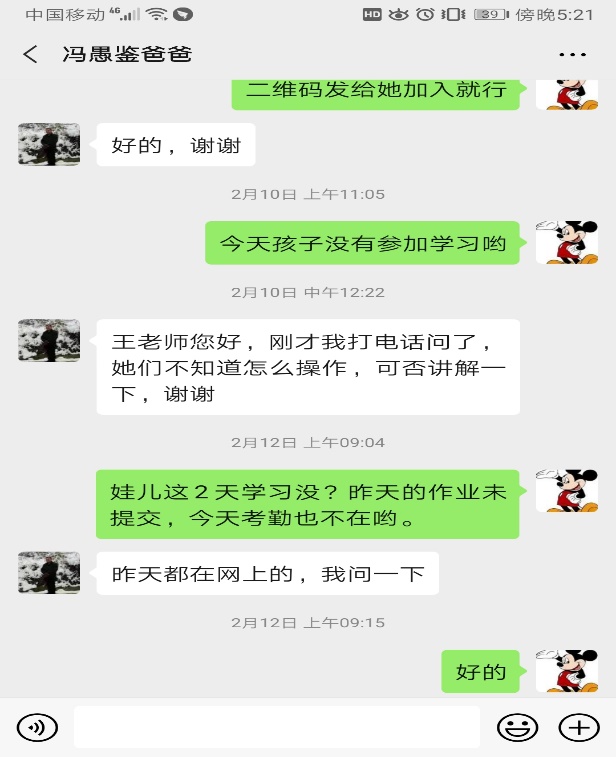The image size is (616, 757).
Task: Tap Mickey avatar beside 今天孩子没有参加学习哟
Action: click(x=566, y=242)
